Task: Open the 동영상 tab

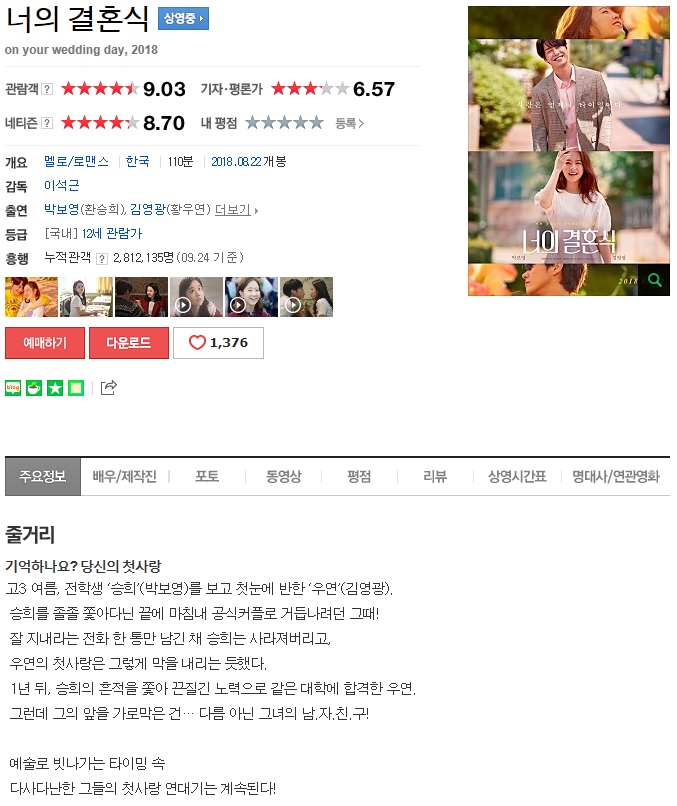Action: pos(283,477)
